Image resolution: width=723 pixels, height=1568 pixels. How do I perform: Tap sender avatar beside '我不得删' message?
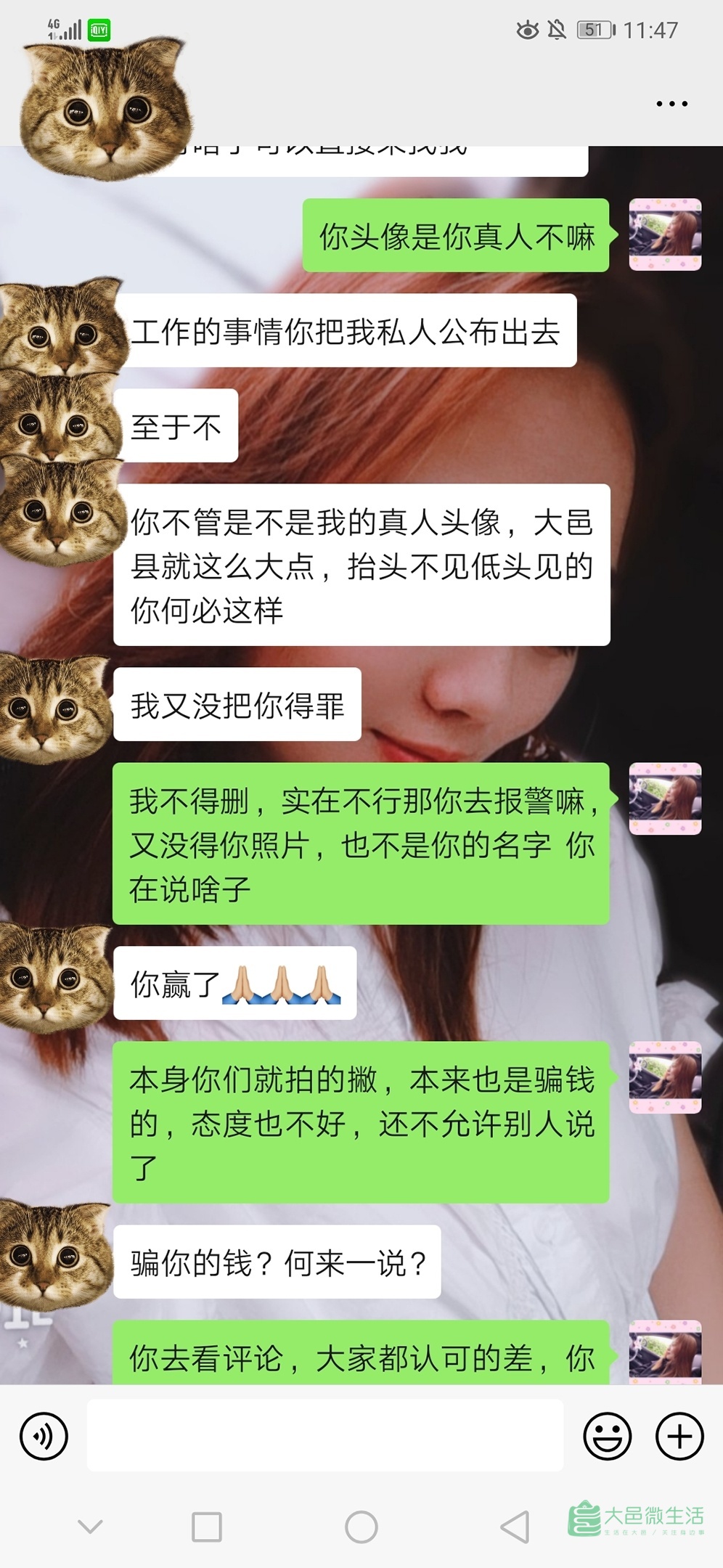click(x=665, y=799)
